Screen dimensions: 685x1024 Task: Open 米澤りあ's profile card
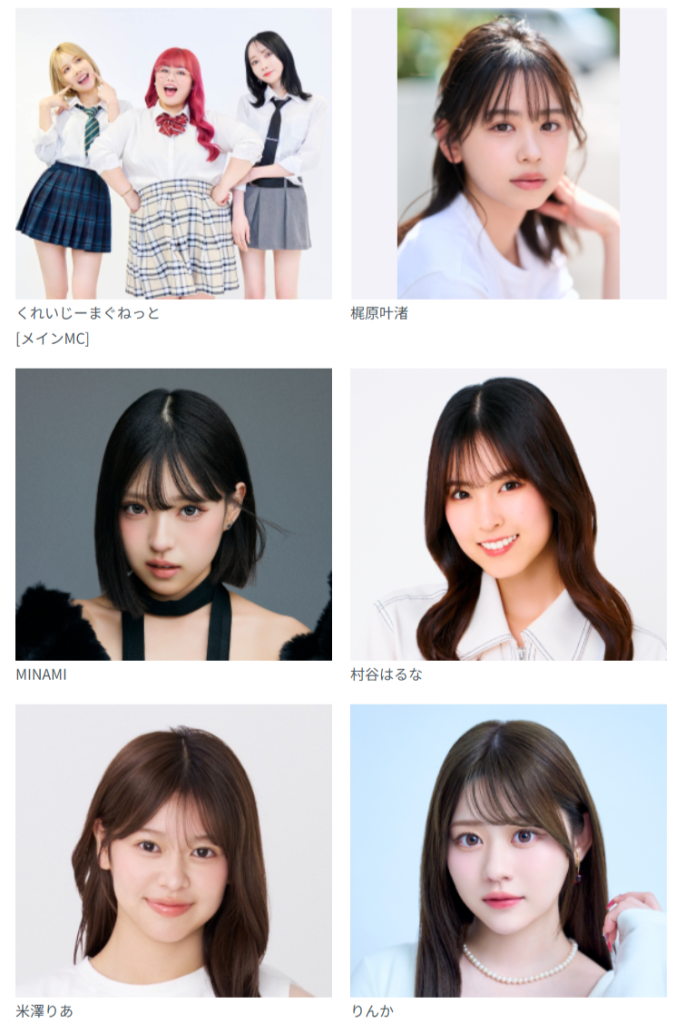[x=173, y=850]
